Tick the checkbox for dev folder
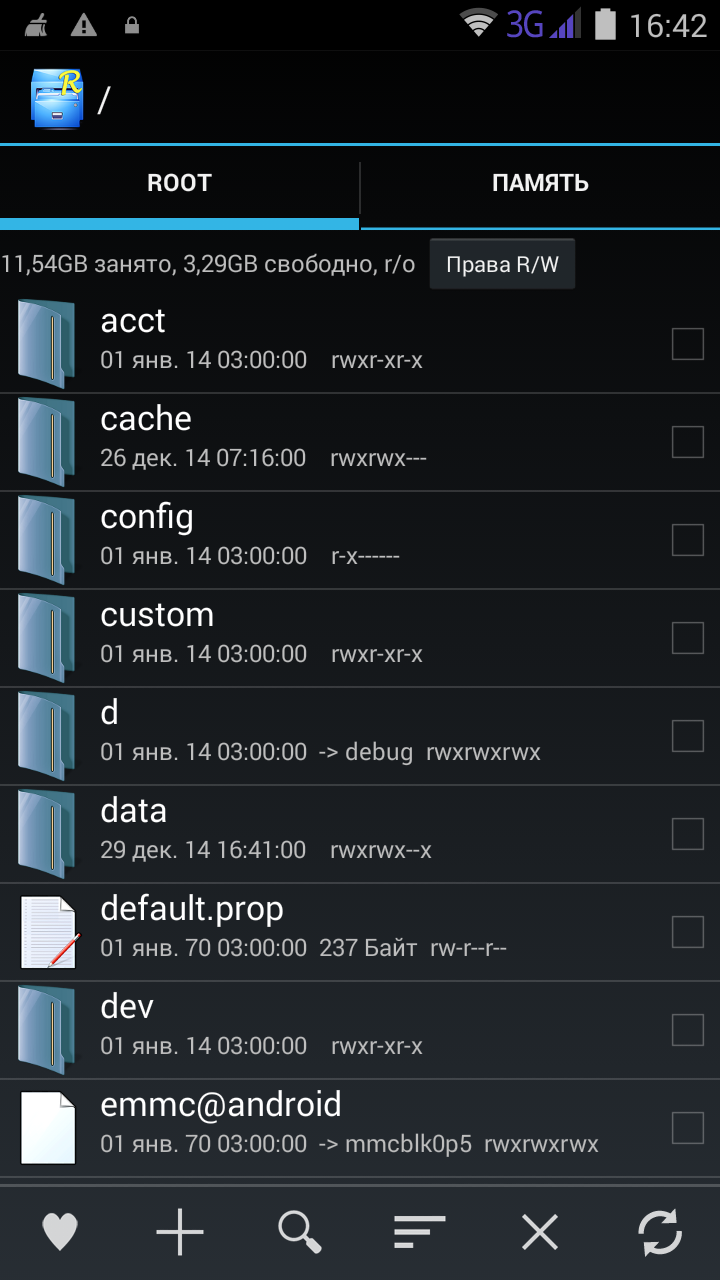The width and height of the screenshot is (720, 1280). (x=687, y=1029)
